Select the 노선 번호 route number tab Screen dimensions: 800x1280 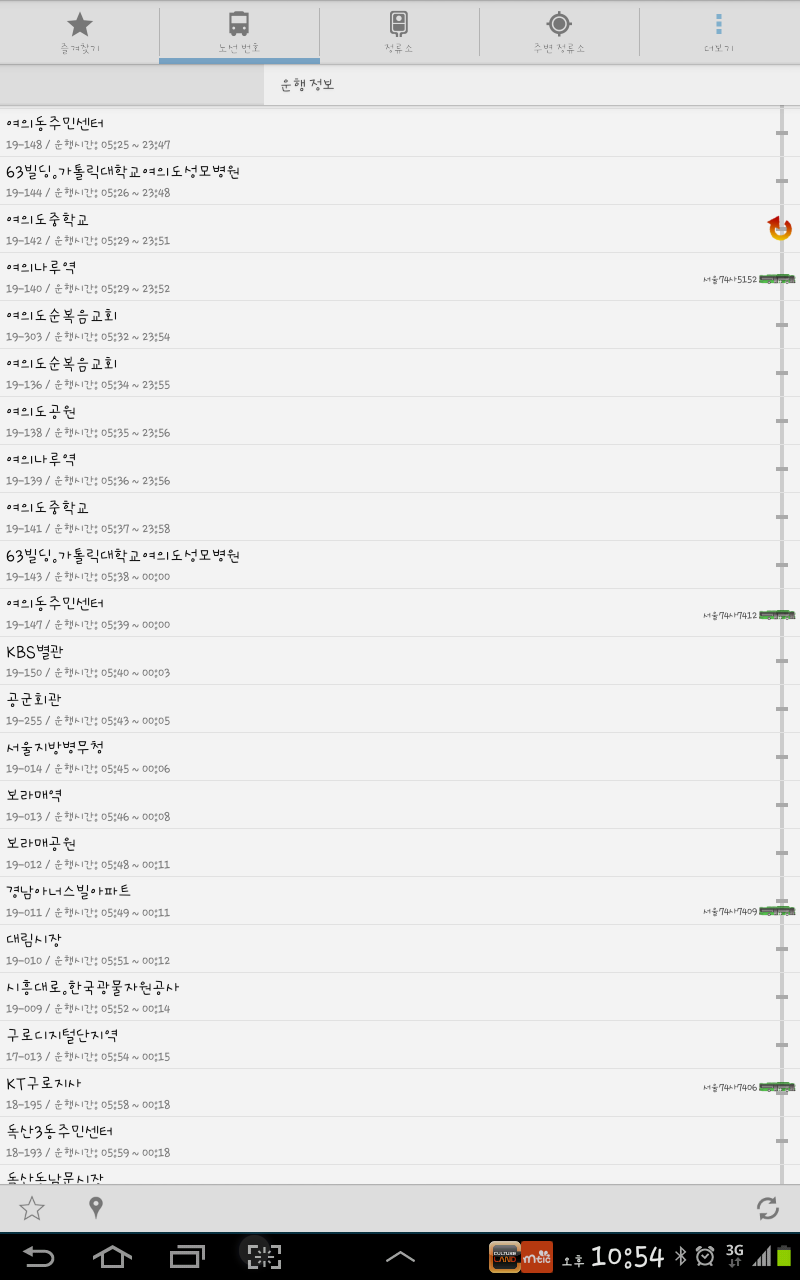[239, 32]
